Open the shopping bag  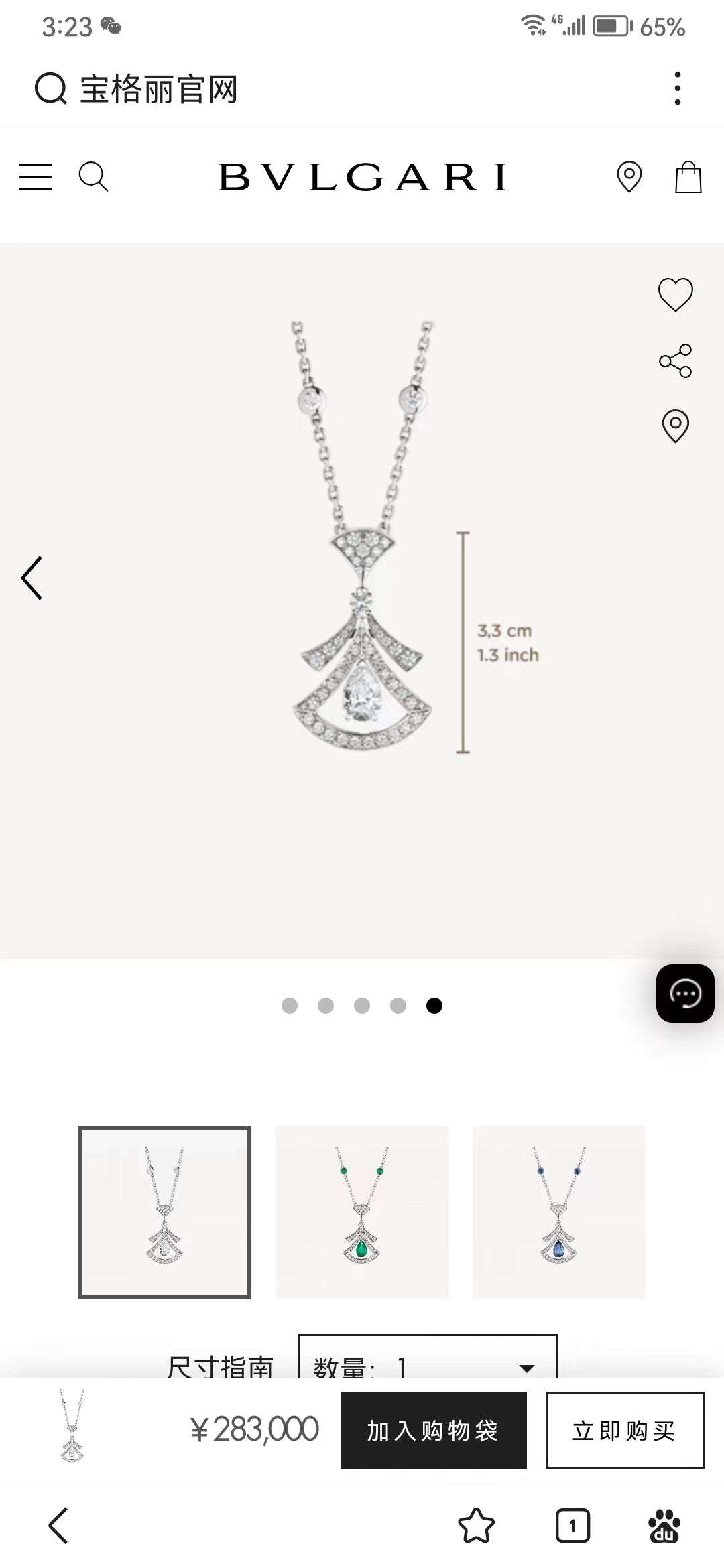[688, 177]
